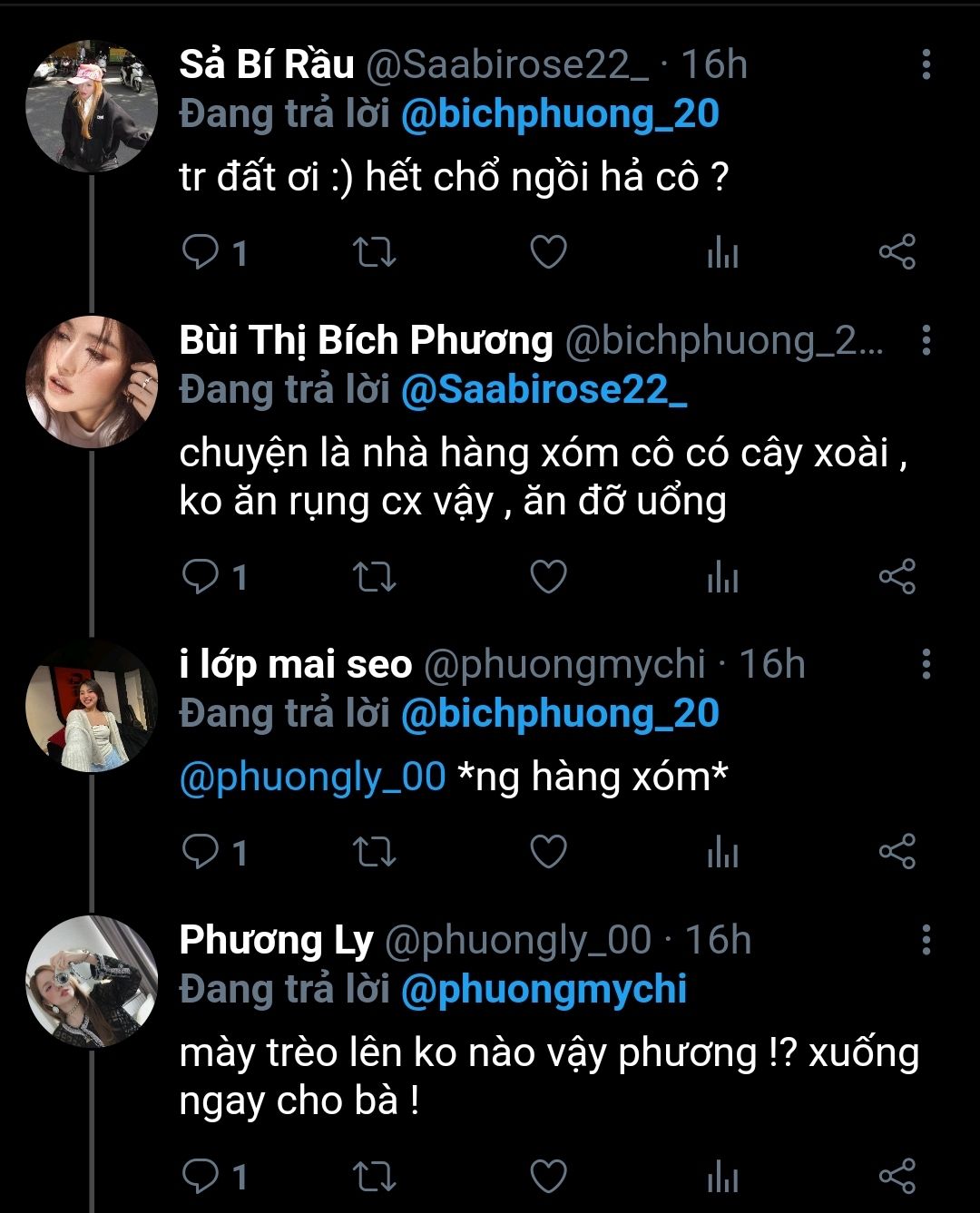Like the tweet by i lớp mai seo
The height and width of the screenshot is (1213, 980).
click(548, 852)
